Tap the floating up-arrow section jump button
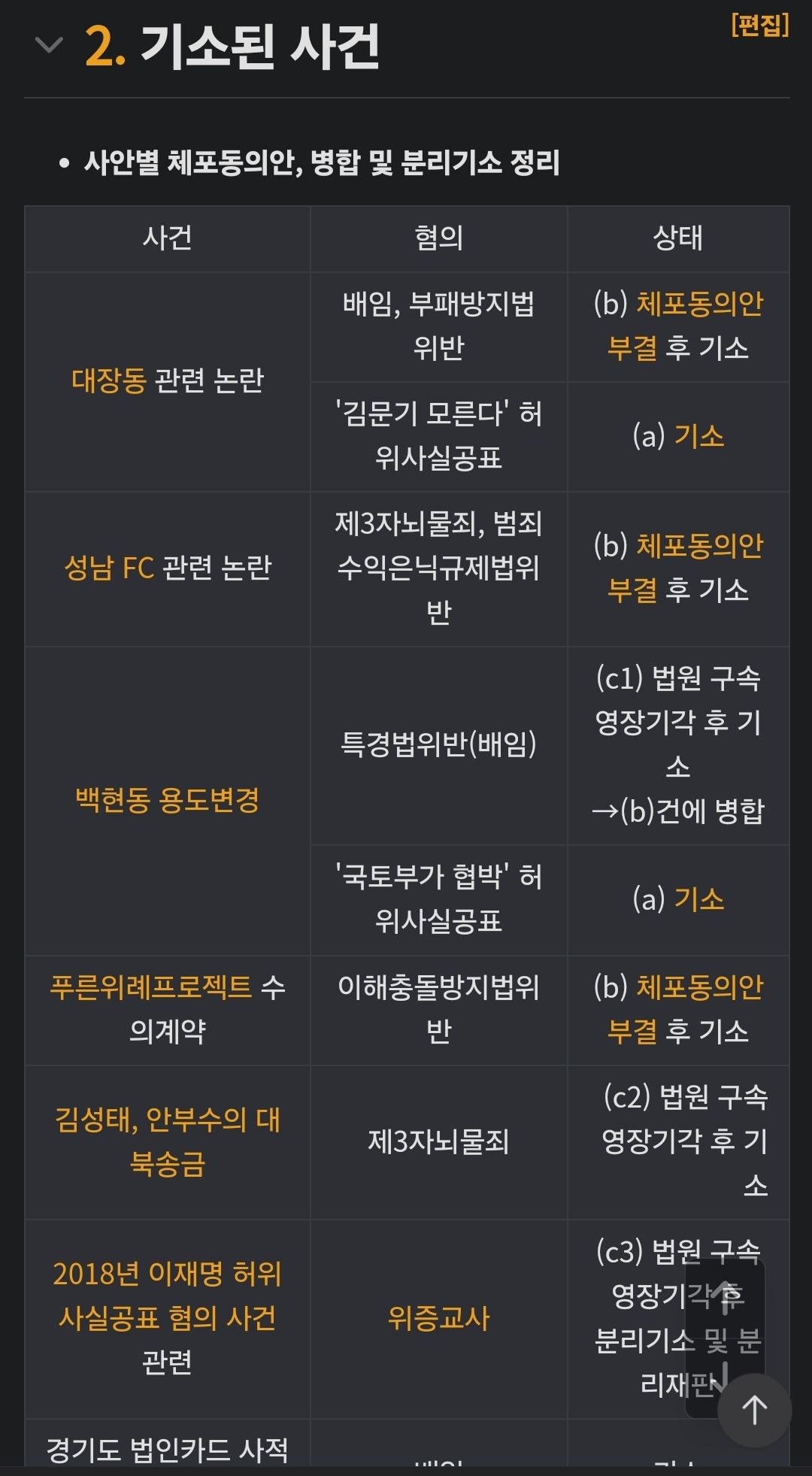The height and width of the screenshot is (1476, 812). [725, 1298]
